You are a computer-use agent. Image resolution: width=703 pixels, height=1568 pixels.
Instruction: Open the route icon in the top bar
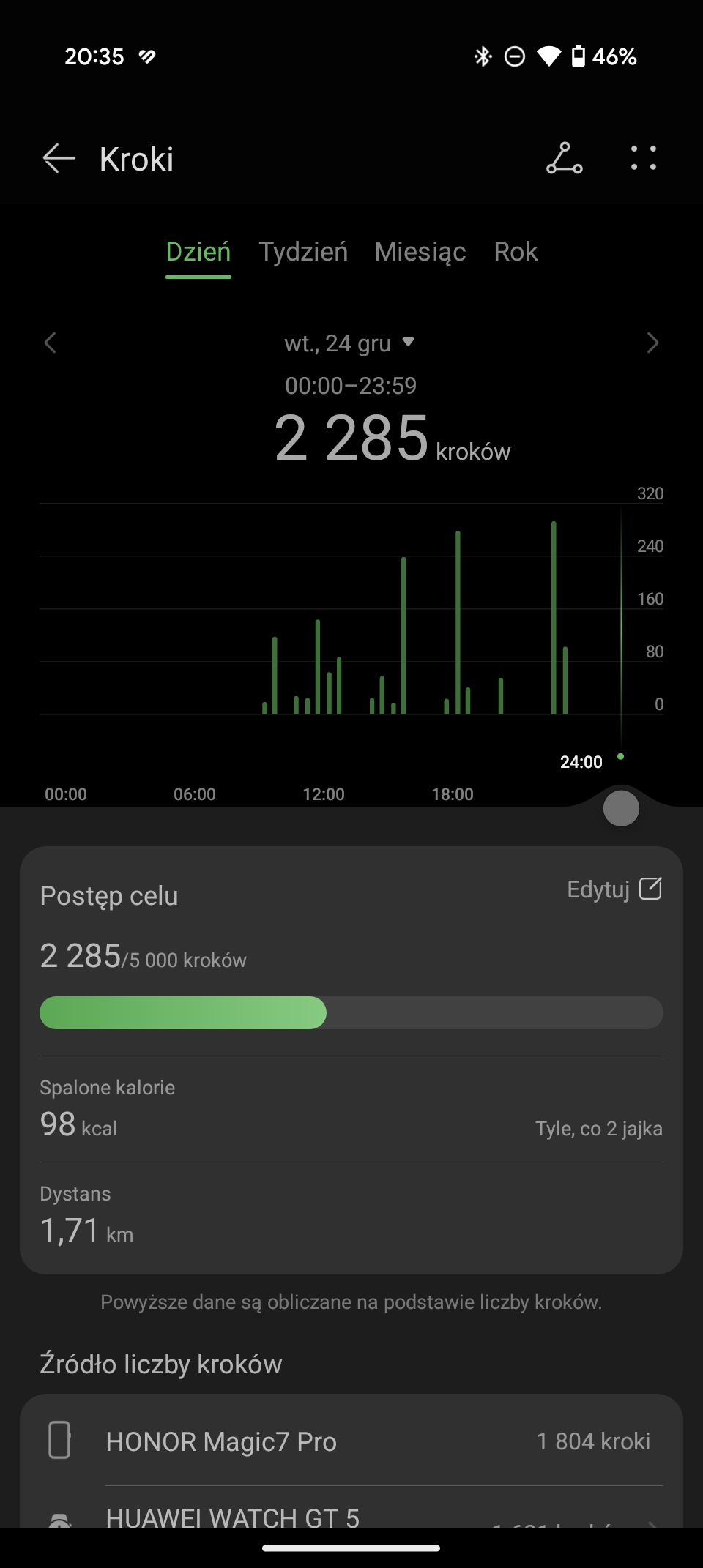pos(564,159)
